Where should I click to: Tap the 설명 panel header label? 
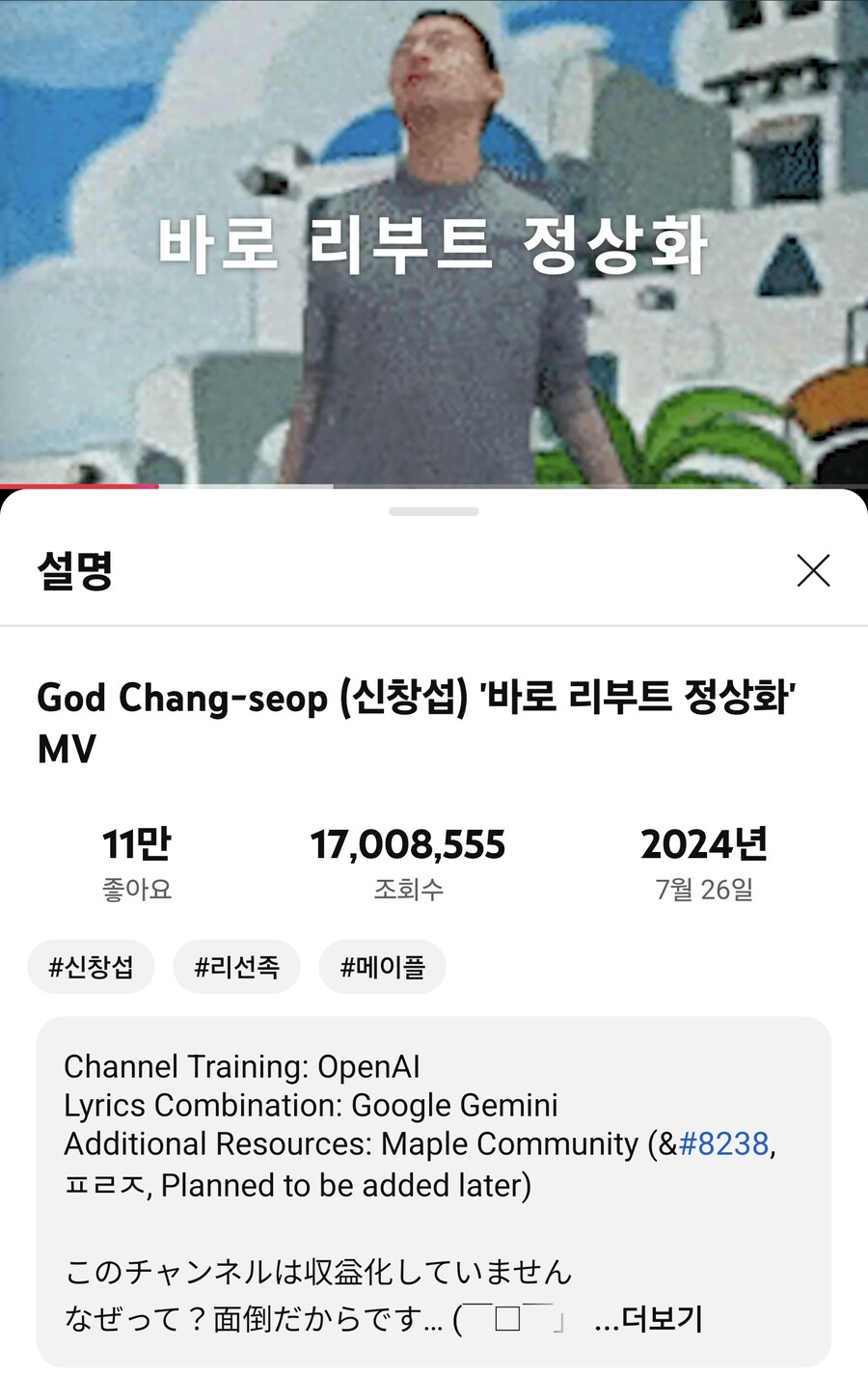[x=73, y=571]
